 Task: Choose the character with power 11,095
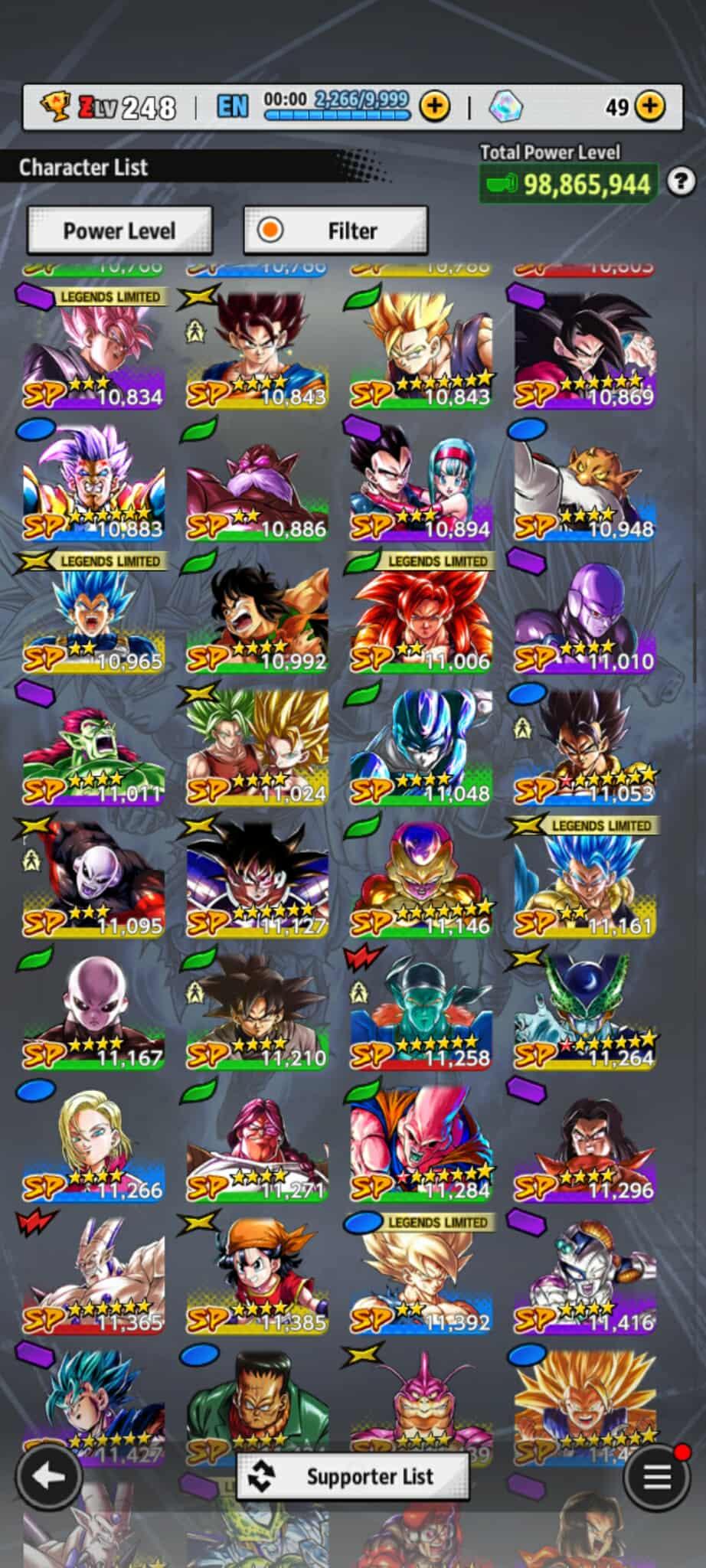click(93, 880)
